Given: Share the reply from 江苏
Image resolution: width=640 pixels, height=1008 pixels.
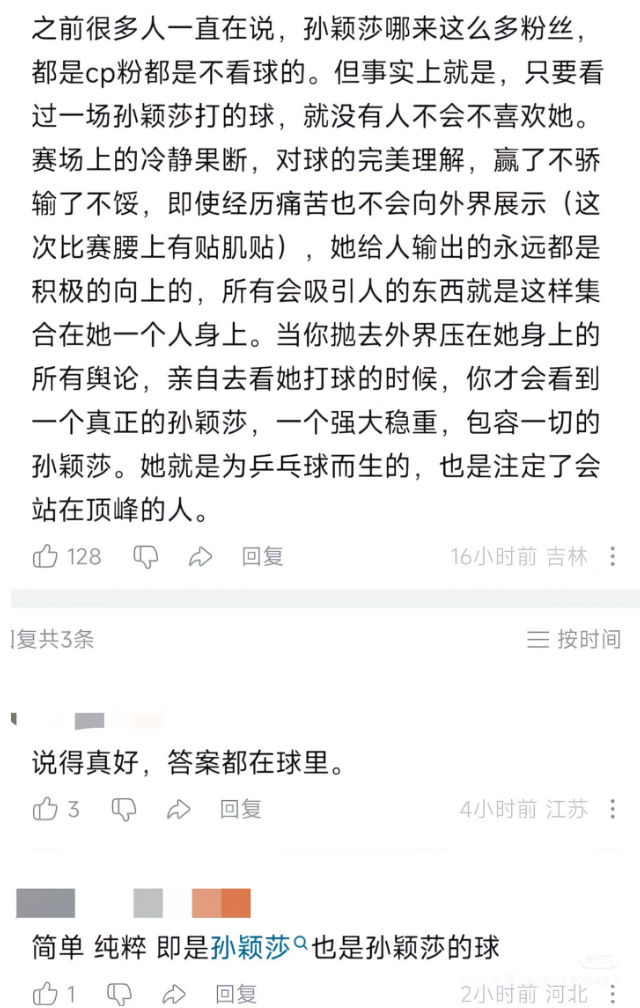Looking at the screenshot, I should click(178, 809).
